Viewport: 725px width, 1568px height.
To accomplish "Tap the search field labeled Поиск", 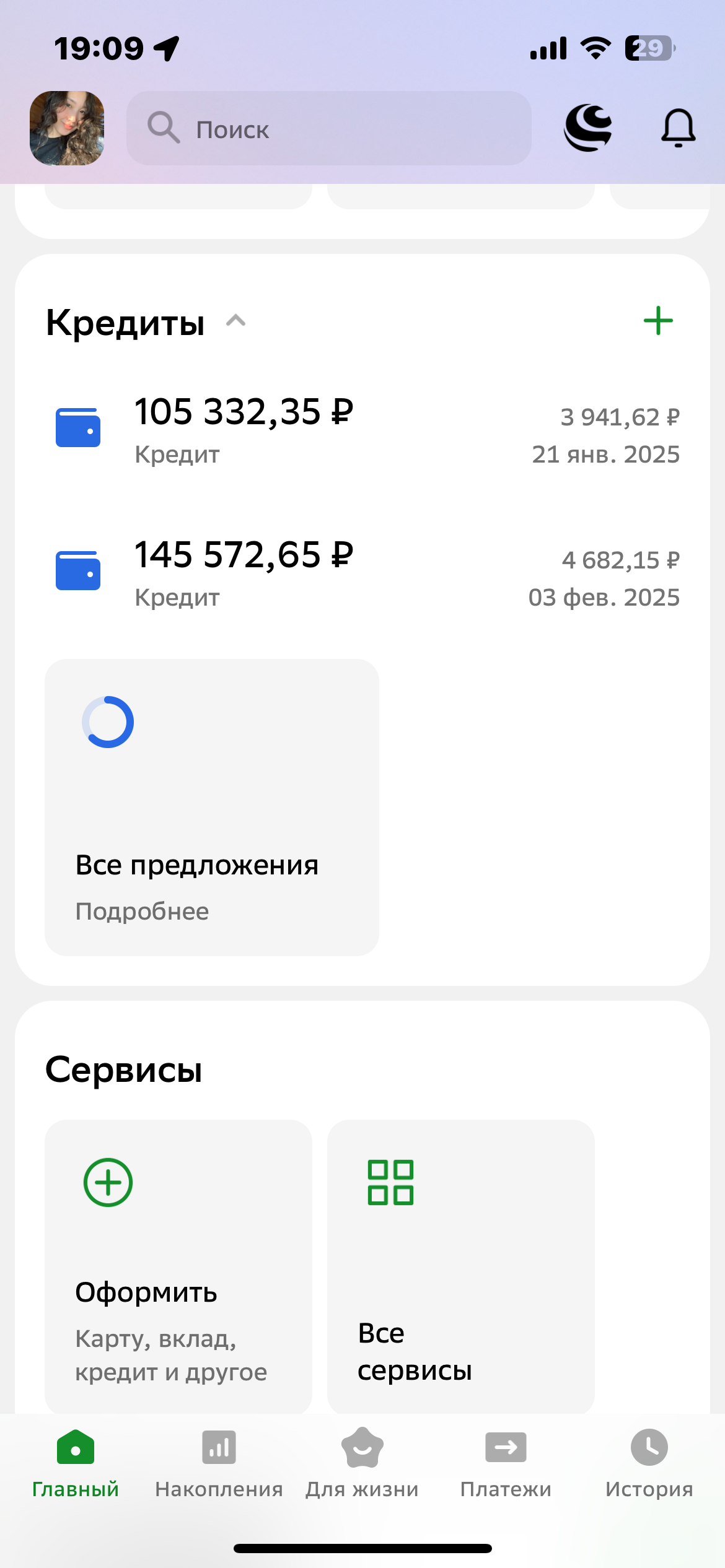I will pyautogui.click(x=328, y=128).
